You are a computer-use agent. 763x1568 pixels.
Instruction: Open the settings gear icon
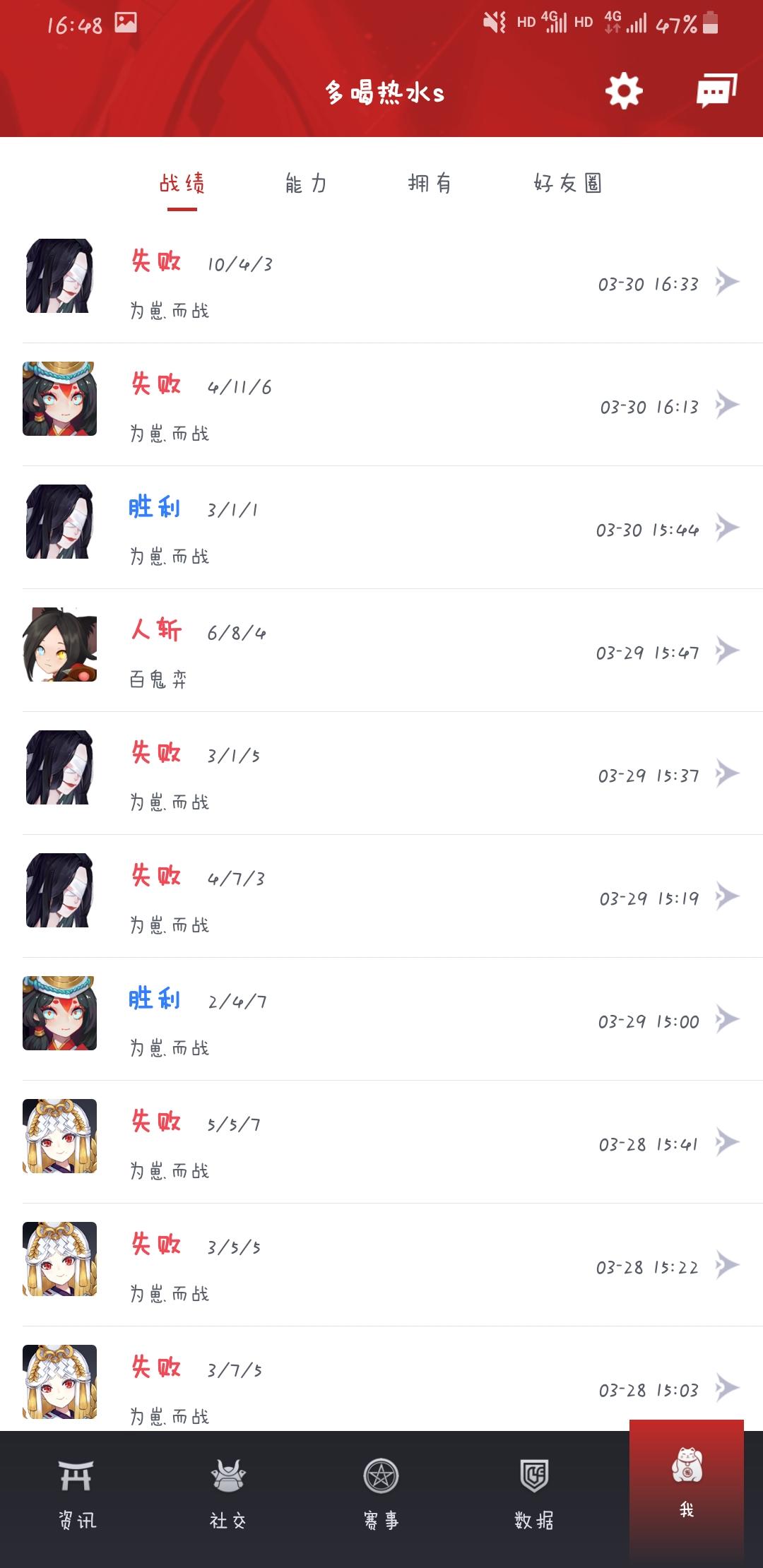pos(625,90)
